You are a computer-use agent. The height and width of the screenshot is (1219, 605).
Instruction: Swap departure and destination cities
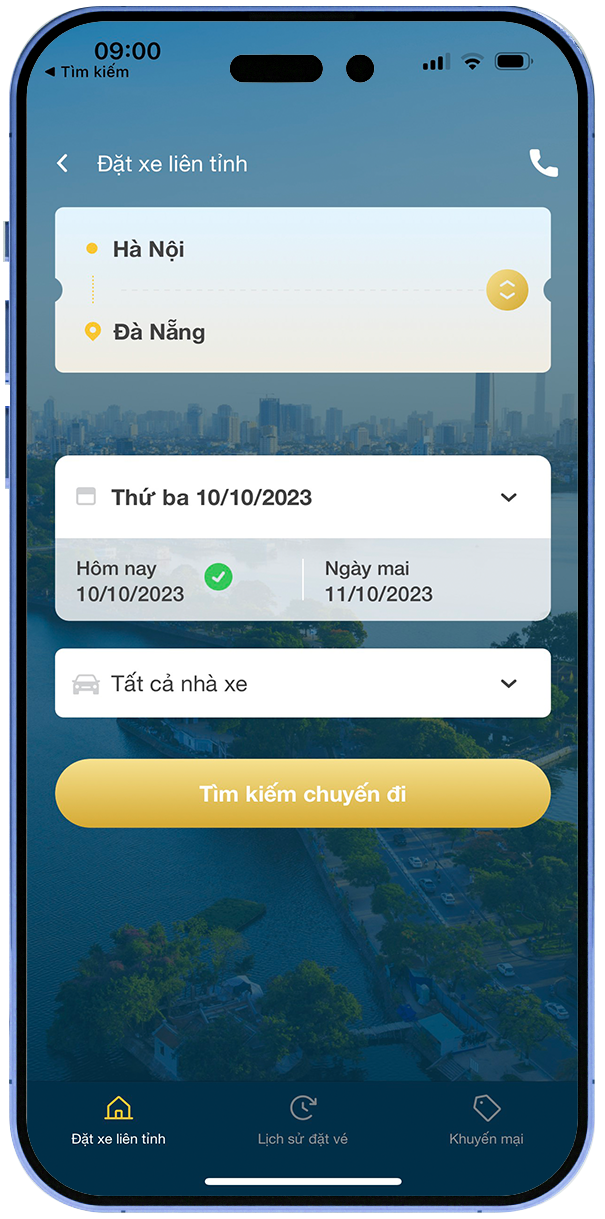507,290
